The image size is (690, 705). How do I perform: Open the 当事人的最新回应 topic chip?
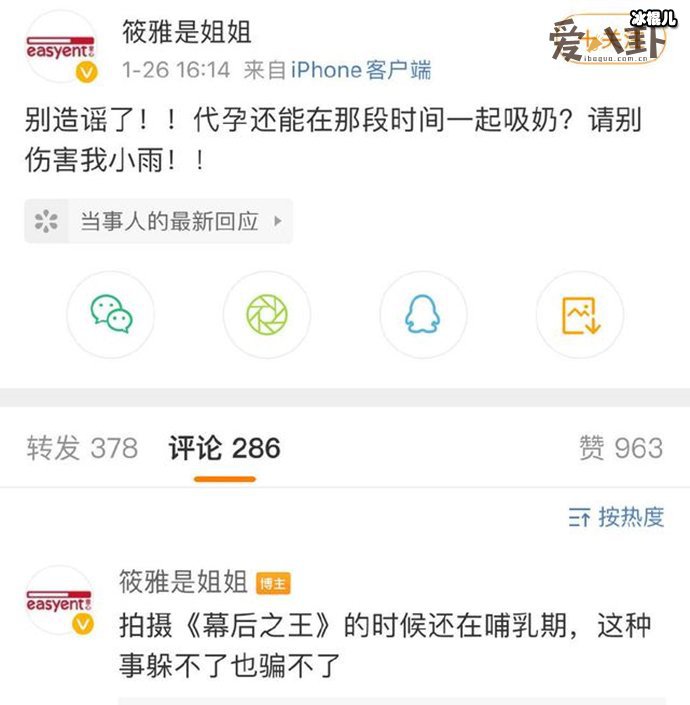point(158,221)
